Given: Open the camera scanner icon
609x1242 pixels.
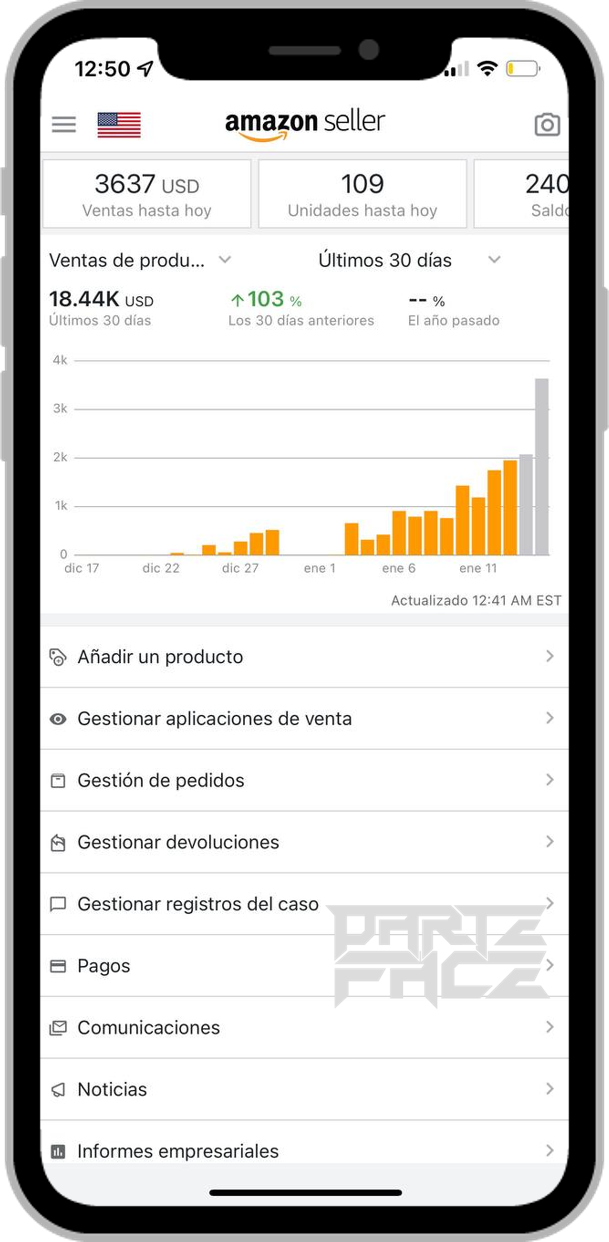Looking at the screenshot, I should tap(547, 125).
